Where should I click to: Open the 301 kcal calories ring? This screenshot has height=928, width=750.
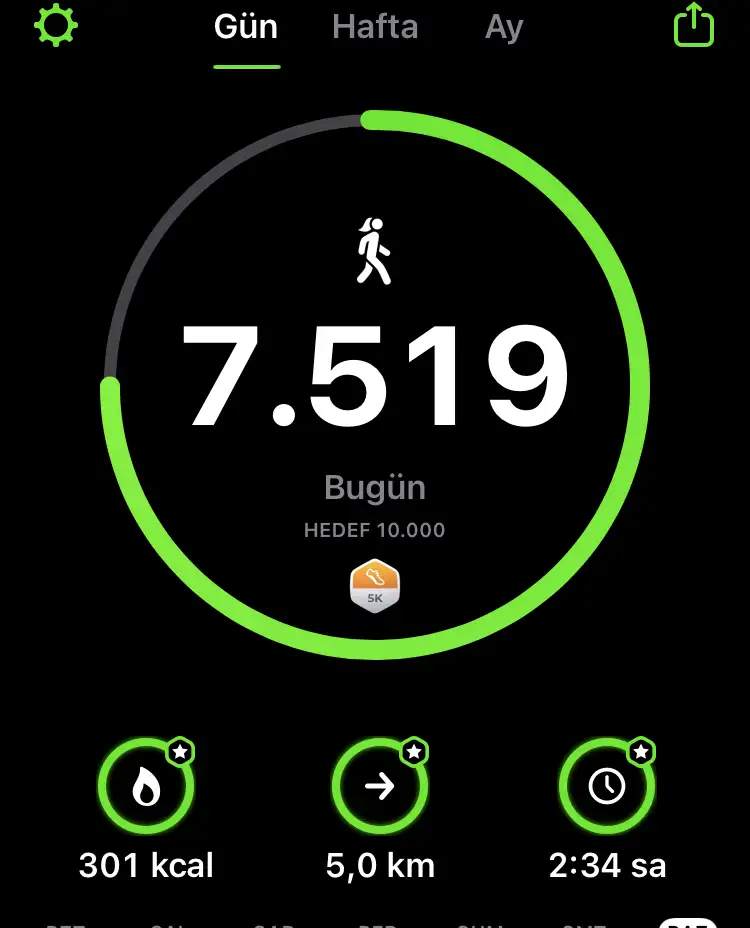pos(146,788)
